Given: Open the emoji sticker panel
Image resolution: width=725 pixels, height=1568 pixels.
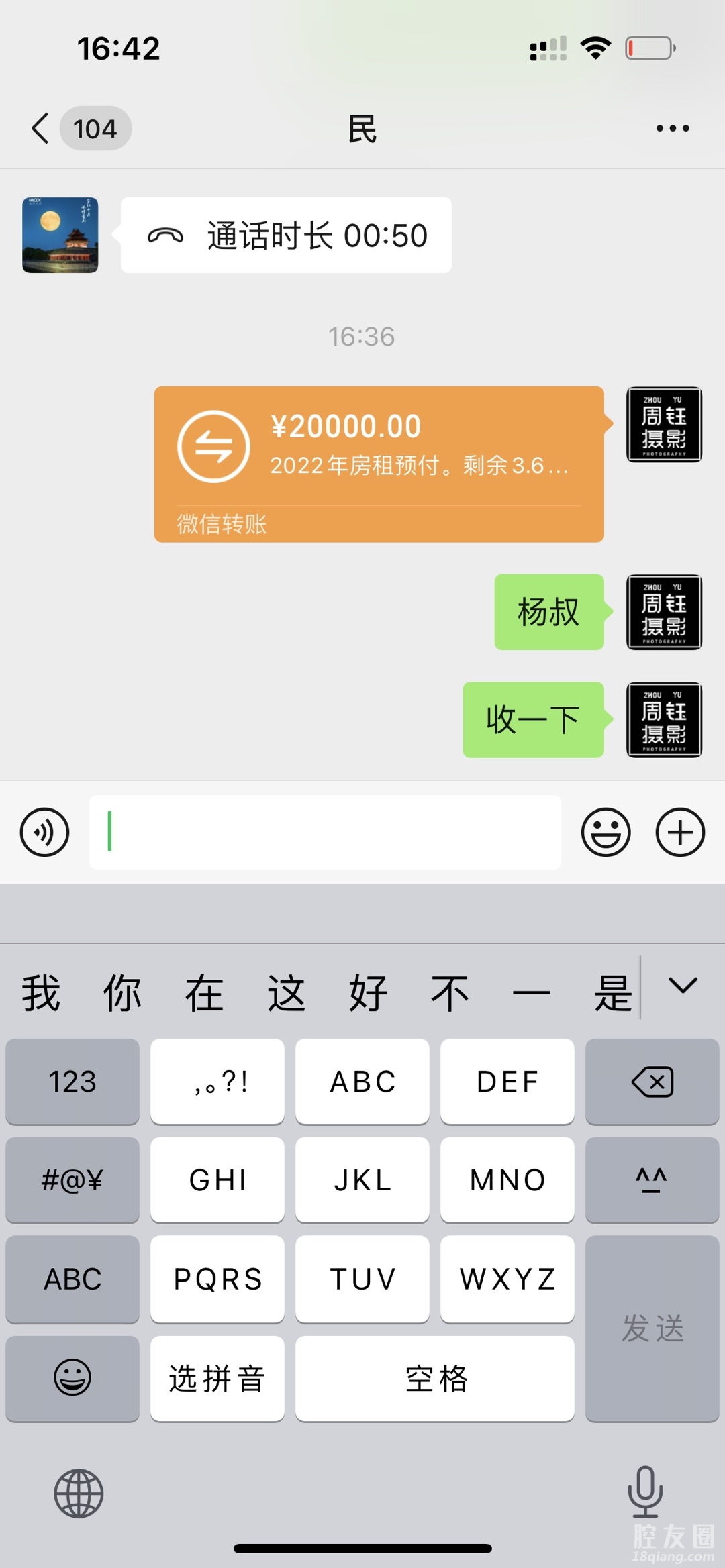Looking at the screenshot, I should click(x=606, y=833).
